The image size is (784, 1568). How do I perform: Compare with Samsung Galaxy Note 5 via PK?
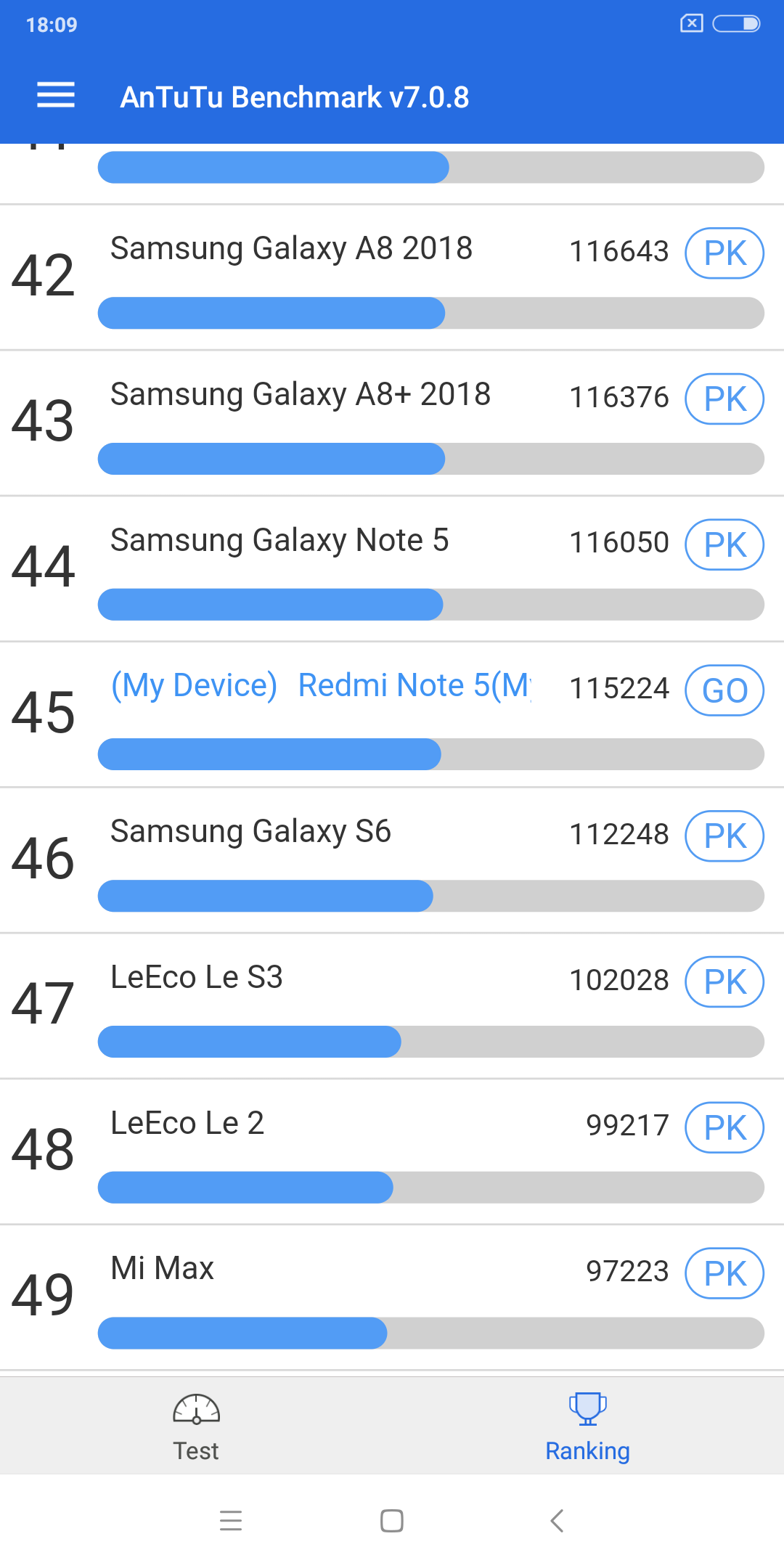724,544
